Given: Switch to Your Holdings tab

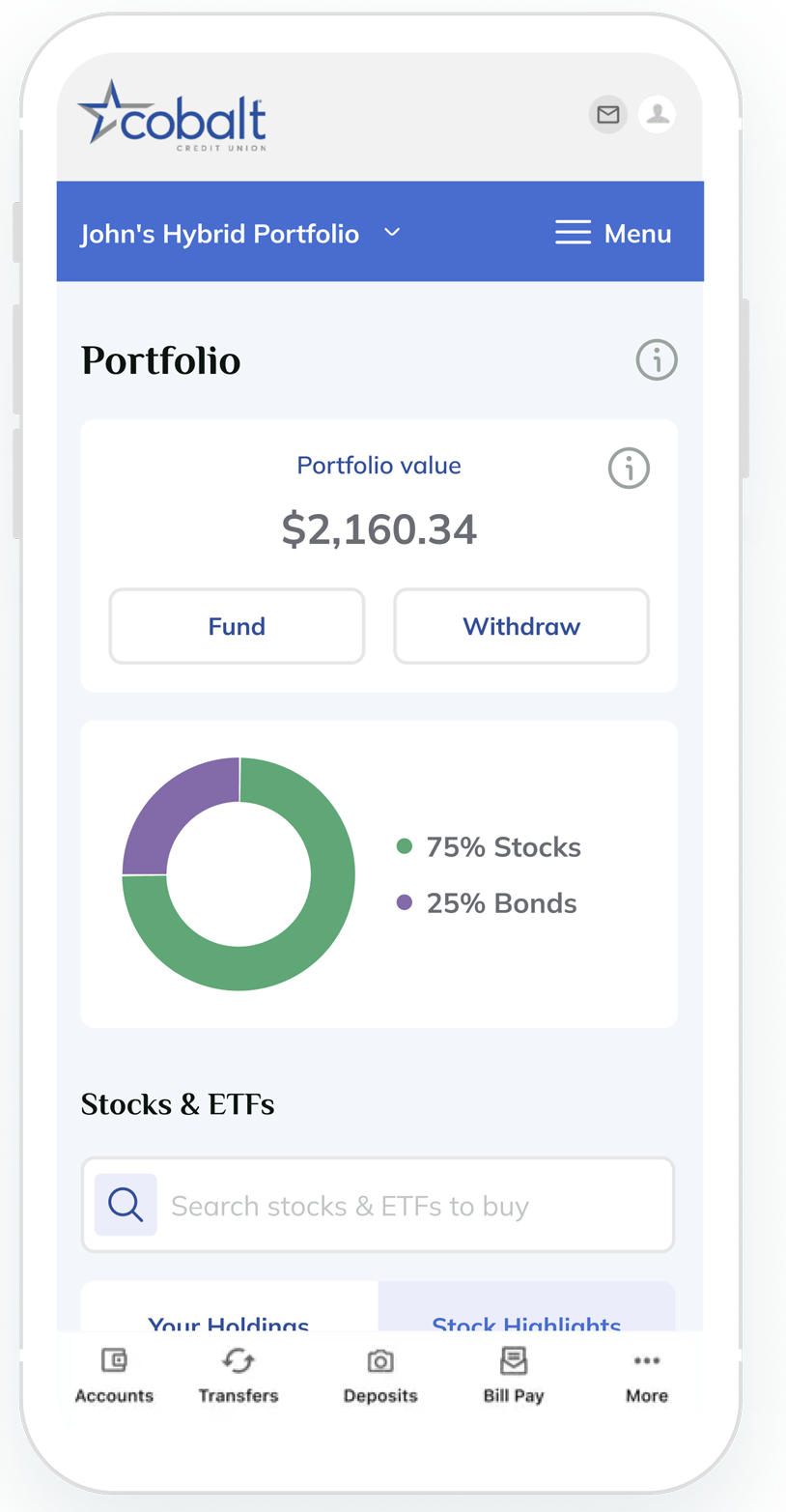Looking at the screenshot, I should click(229, 1308).
